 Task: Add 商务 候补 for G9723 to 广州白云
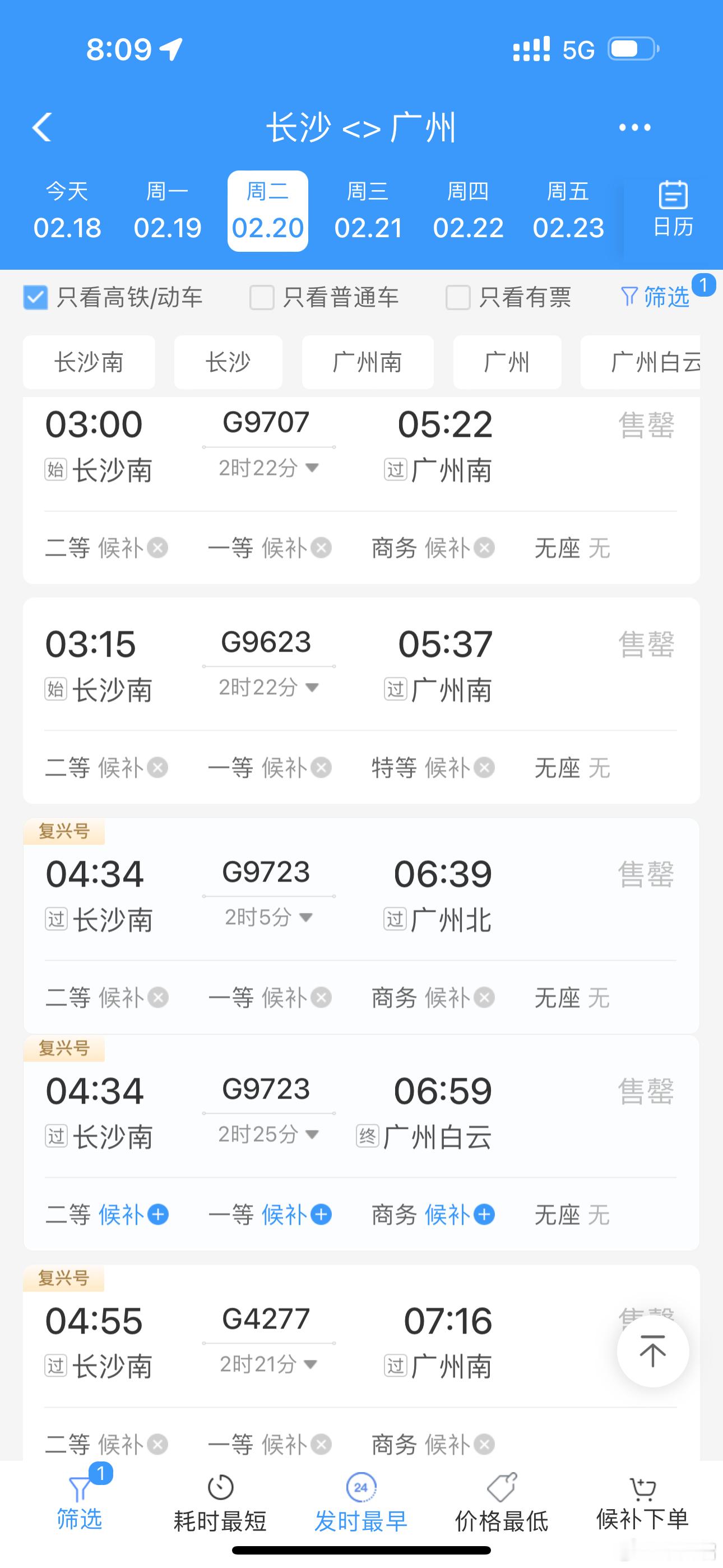(x=460, y=1214)
